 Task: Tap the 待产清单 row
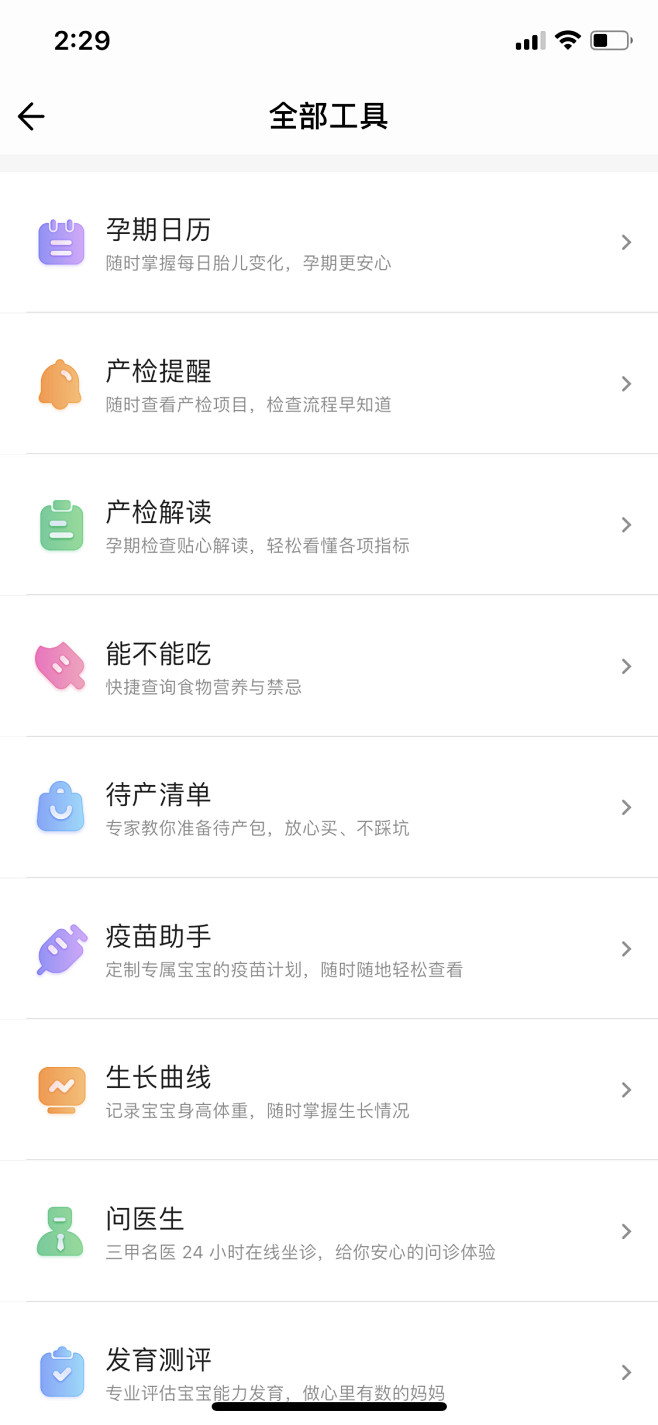pyautogui.click(x=329, y=807)
